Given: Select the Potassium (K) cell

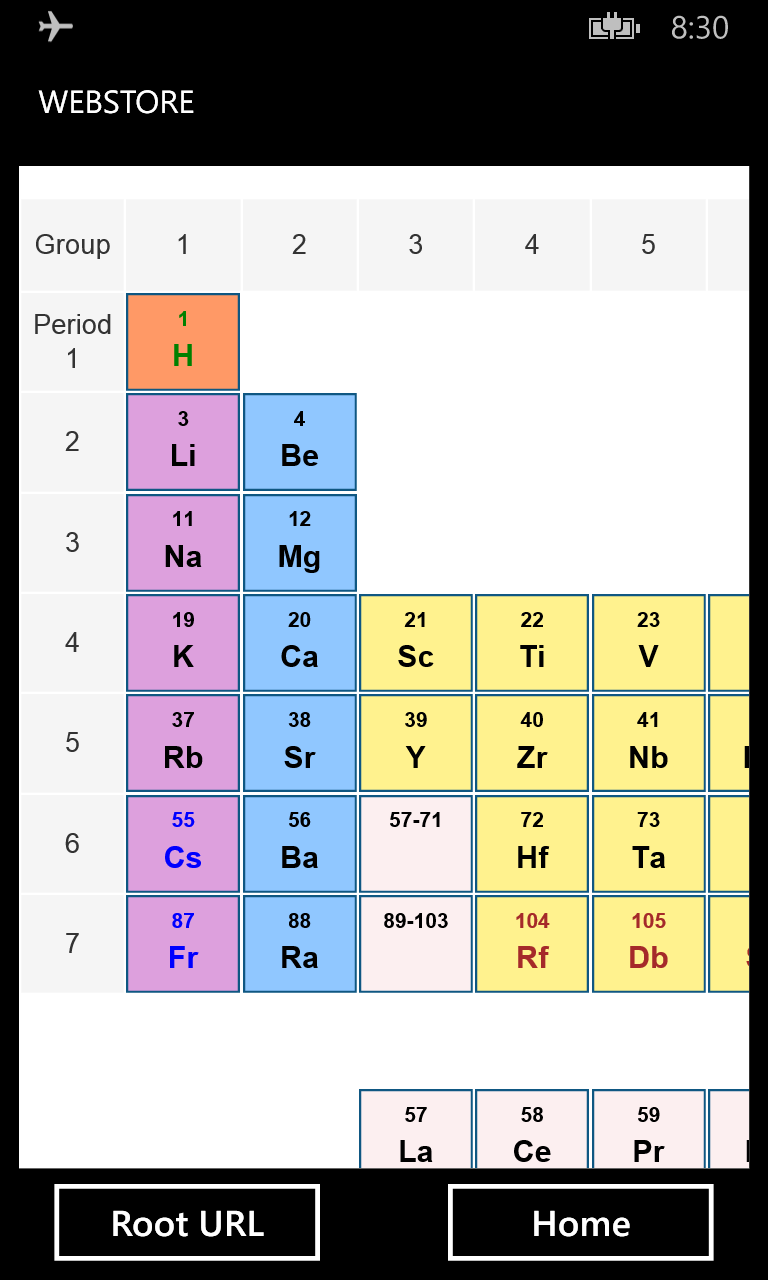Looking at the screenshot, I should [183, 643].
